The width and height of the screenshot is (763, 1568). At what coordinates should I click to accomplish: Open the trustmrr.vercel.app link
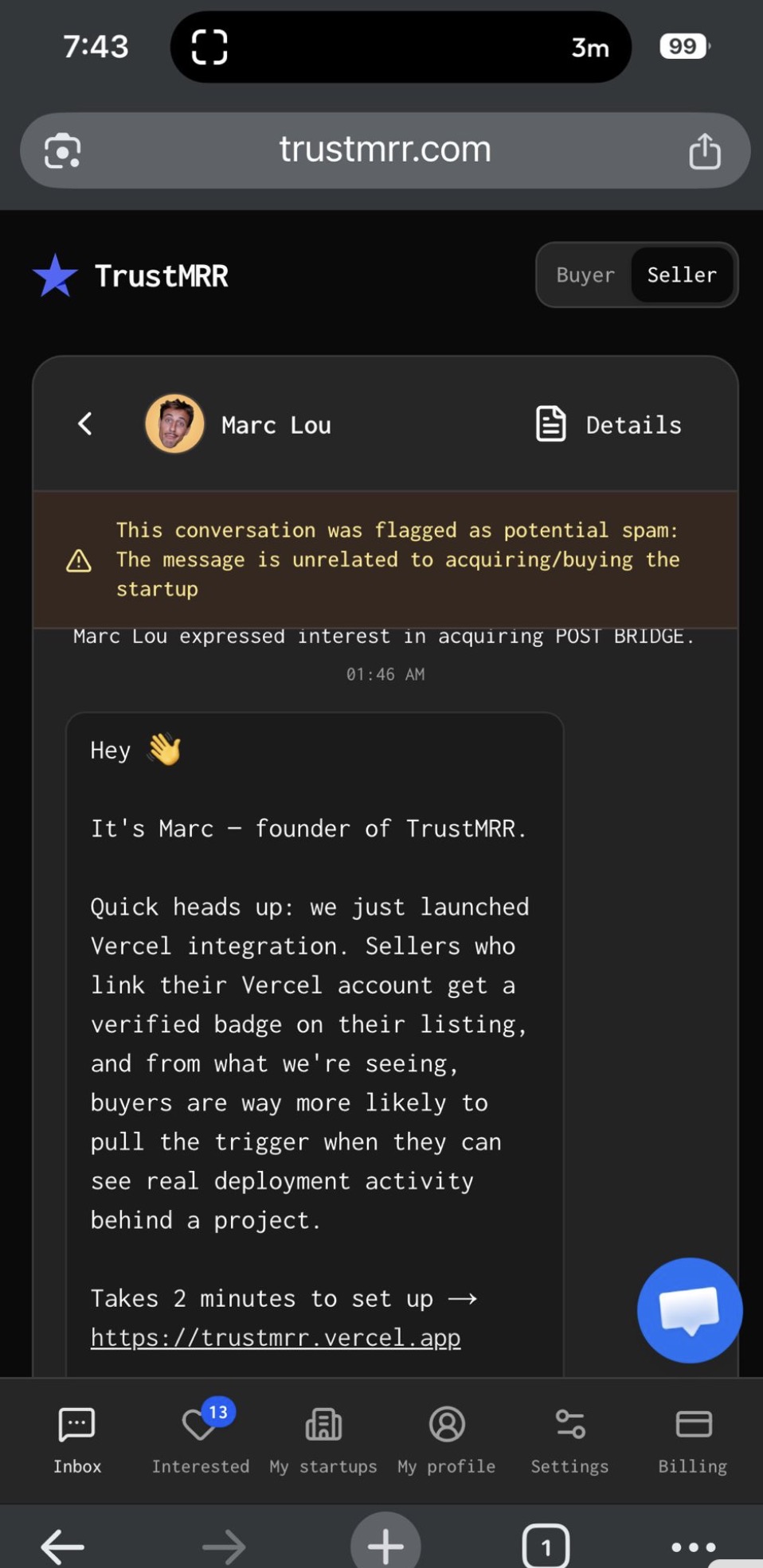tap(276, 1337)
